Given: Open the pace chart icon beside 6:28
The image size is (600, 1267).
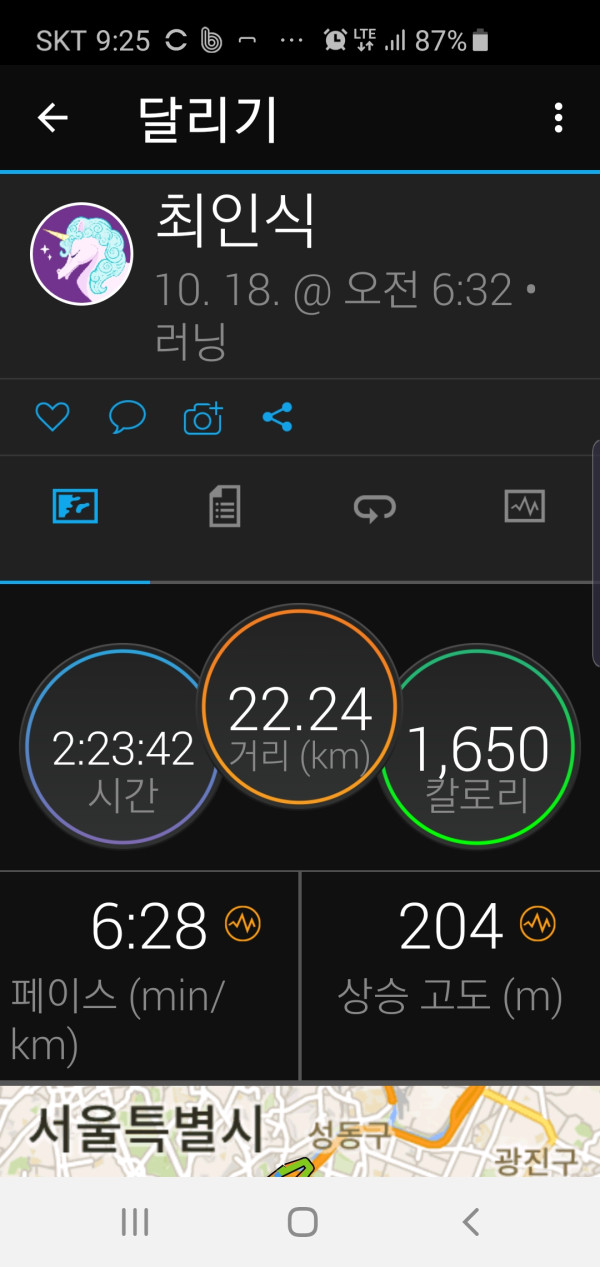Looking at the screenshot, I should click(x=243, y=924).
